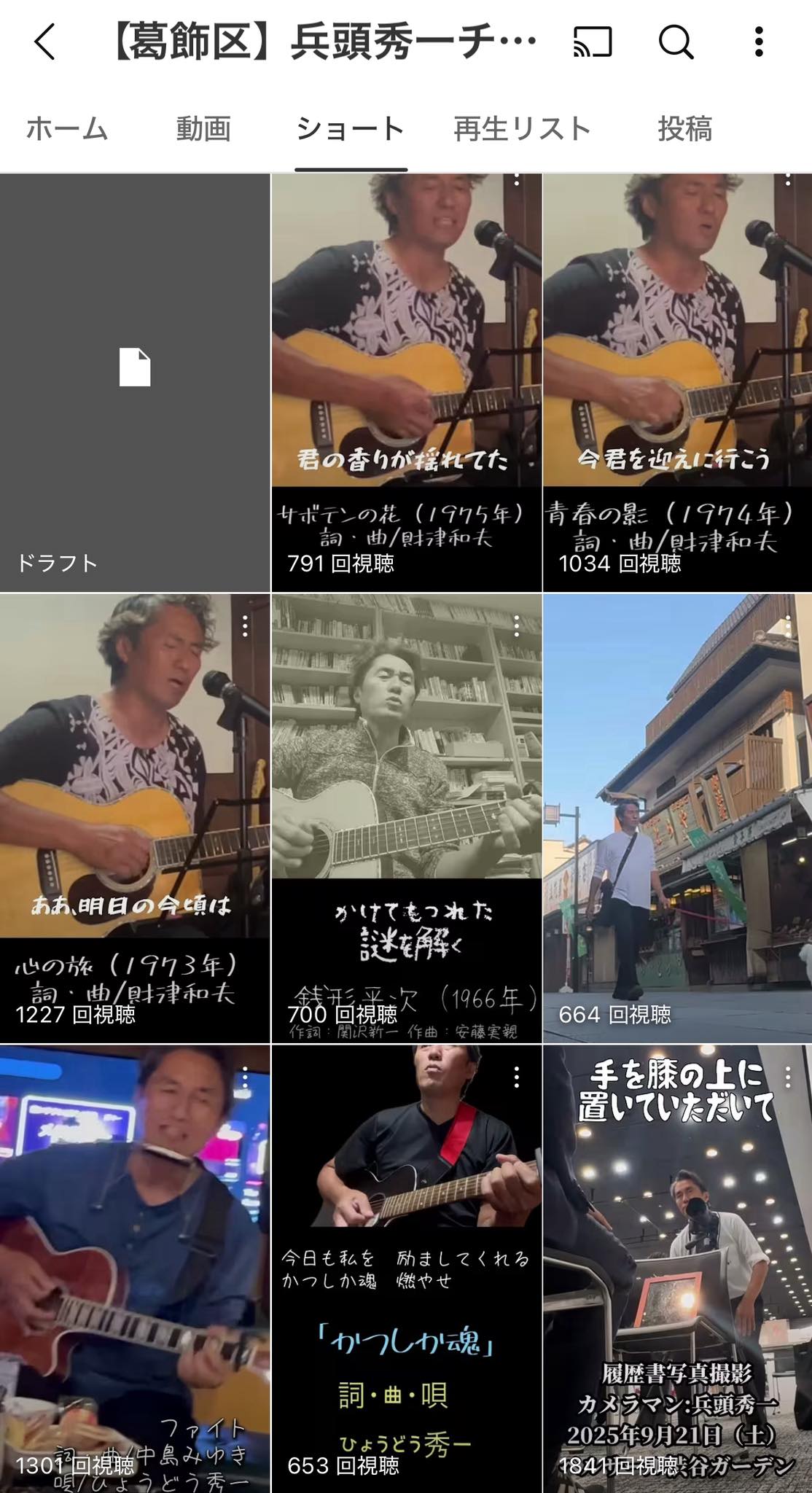Screen dimensions: 812x1493
Task: Open the ドラフト drafts tile
Action: pos(135,383)
